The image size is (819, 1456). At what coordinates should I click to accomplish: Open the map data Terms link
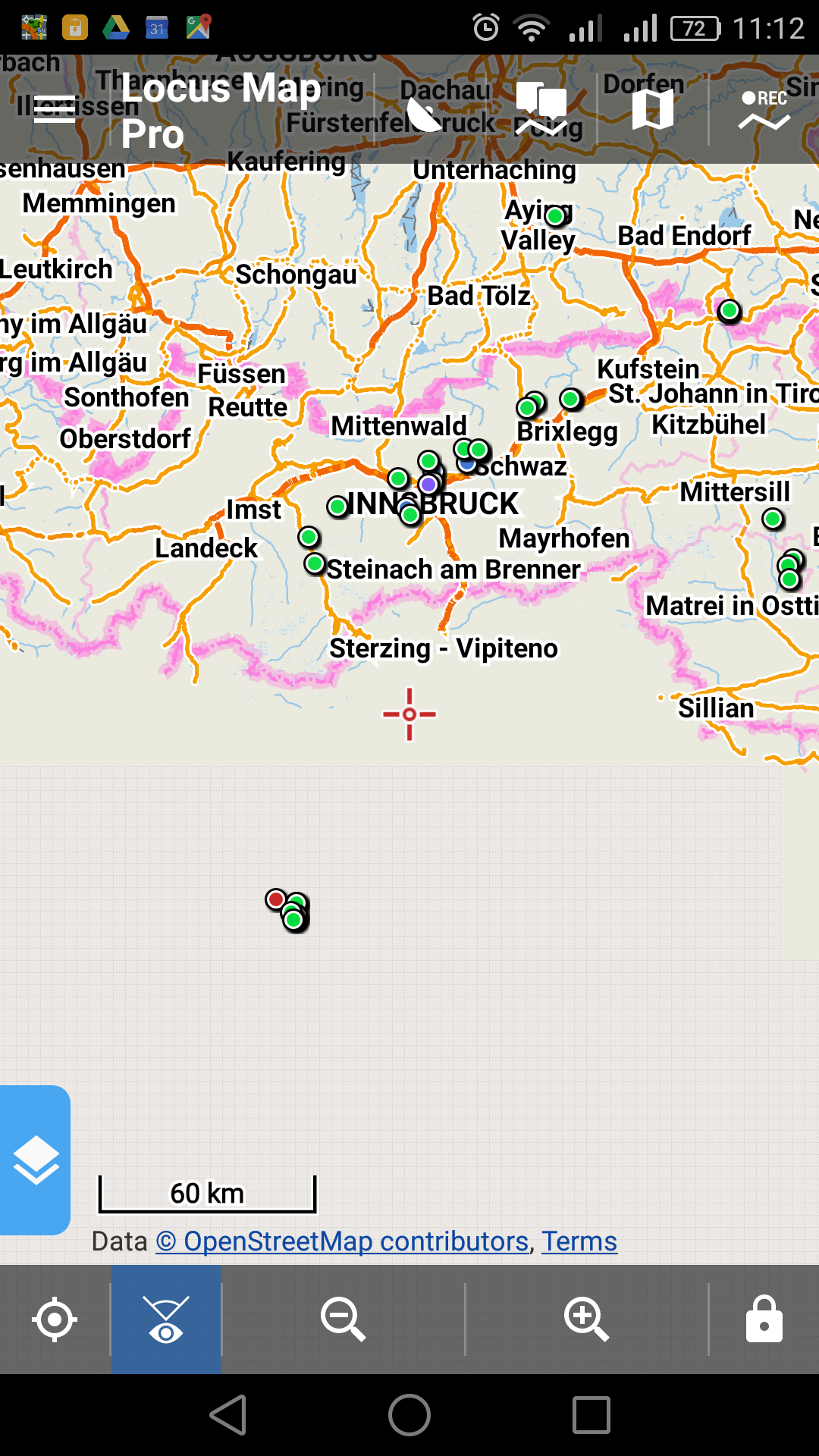click(579, 1241)
